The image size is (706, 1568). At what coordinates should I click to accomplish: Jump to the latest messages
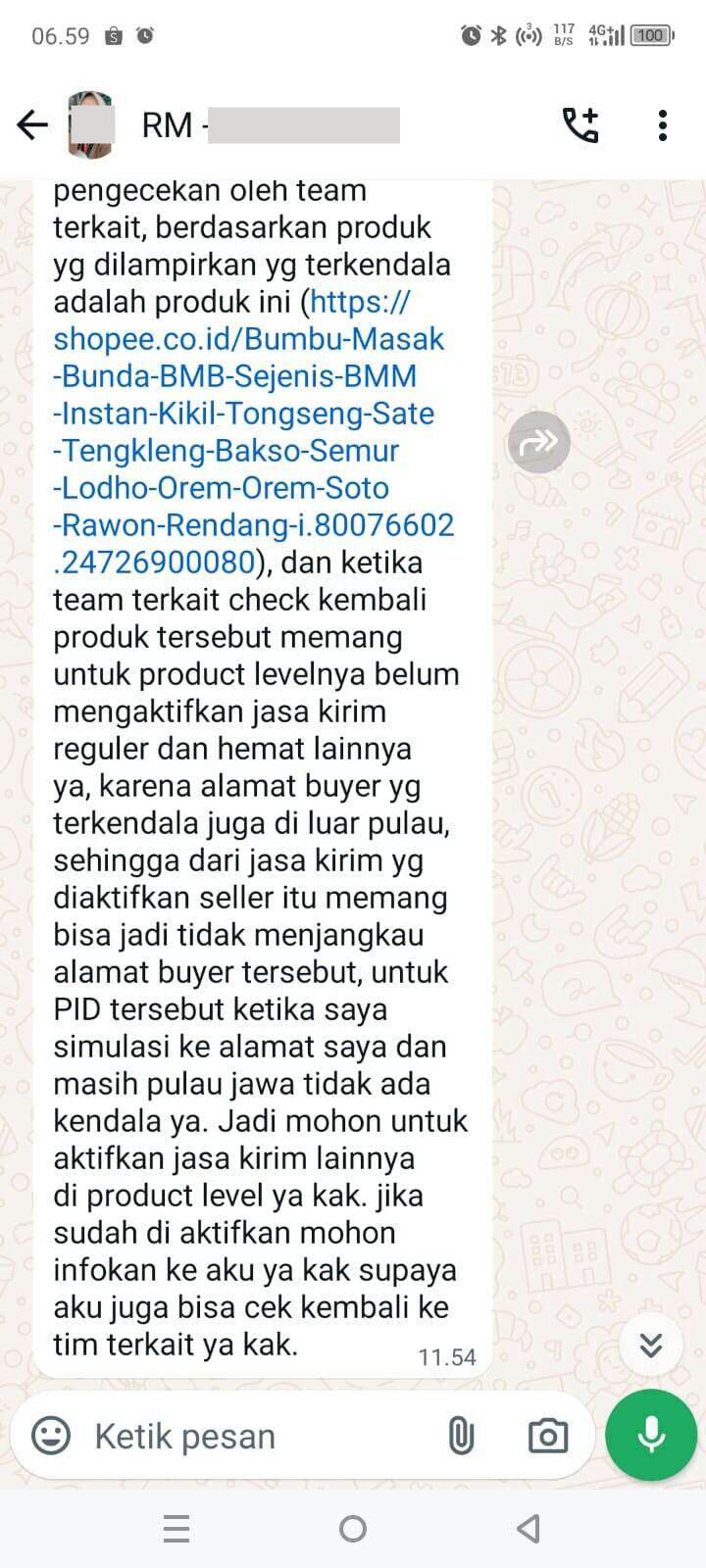click(x=651, y=1345)
